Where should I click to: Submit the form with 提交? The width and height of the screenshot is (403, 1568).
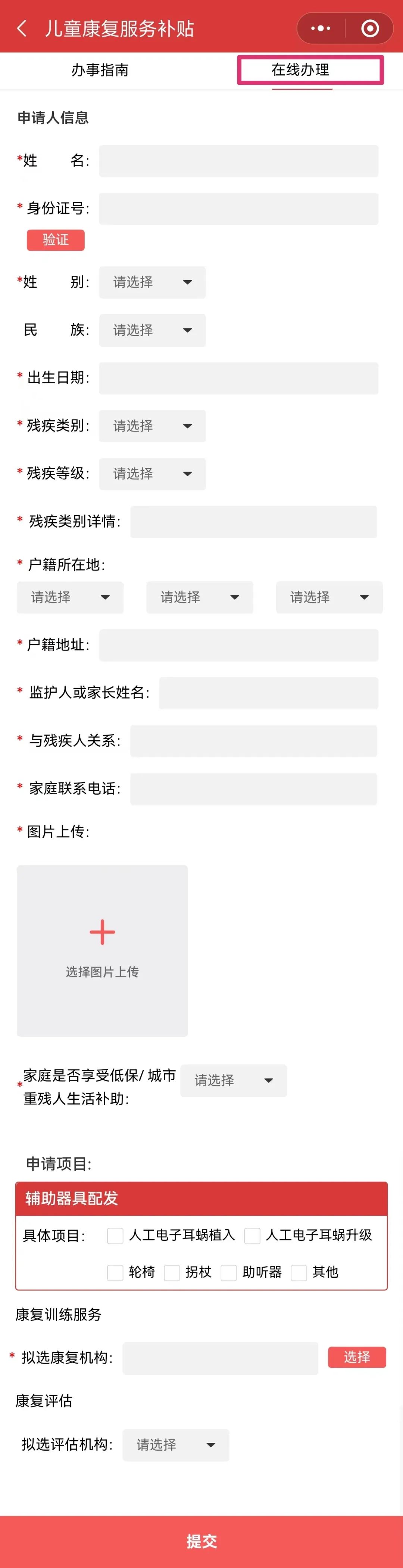click(x=201, y=1541)
